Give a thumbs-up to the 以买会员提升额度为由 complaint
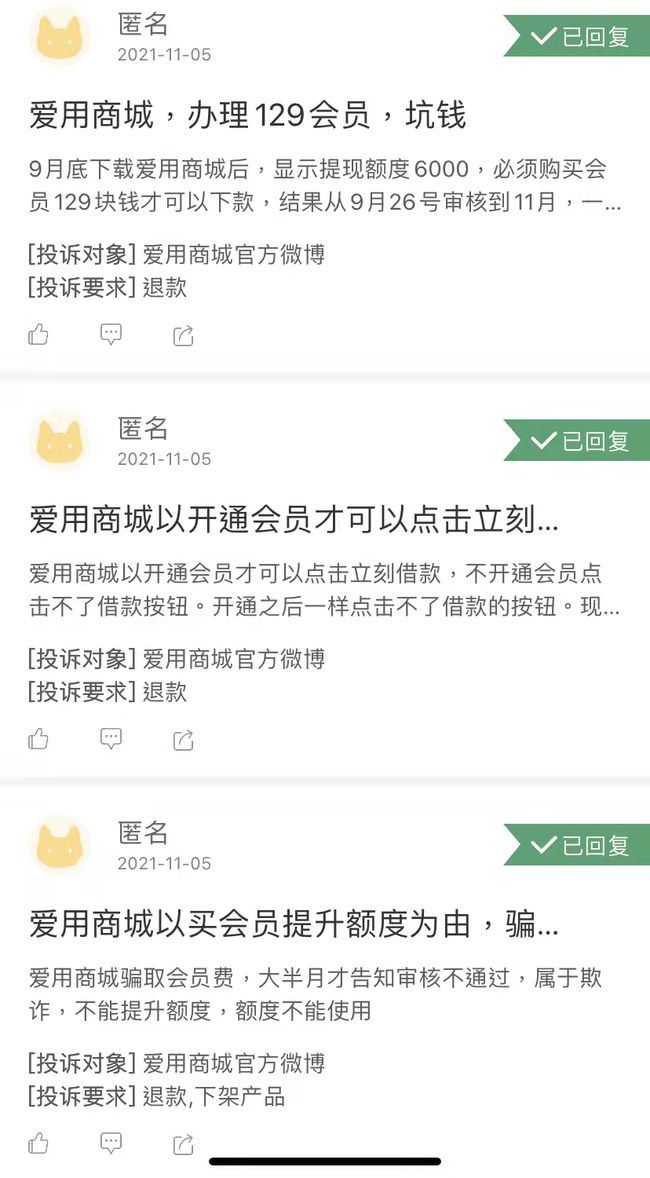Viewport: 650px width, 1178px height. (39, 1143)
